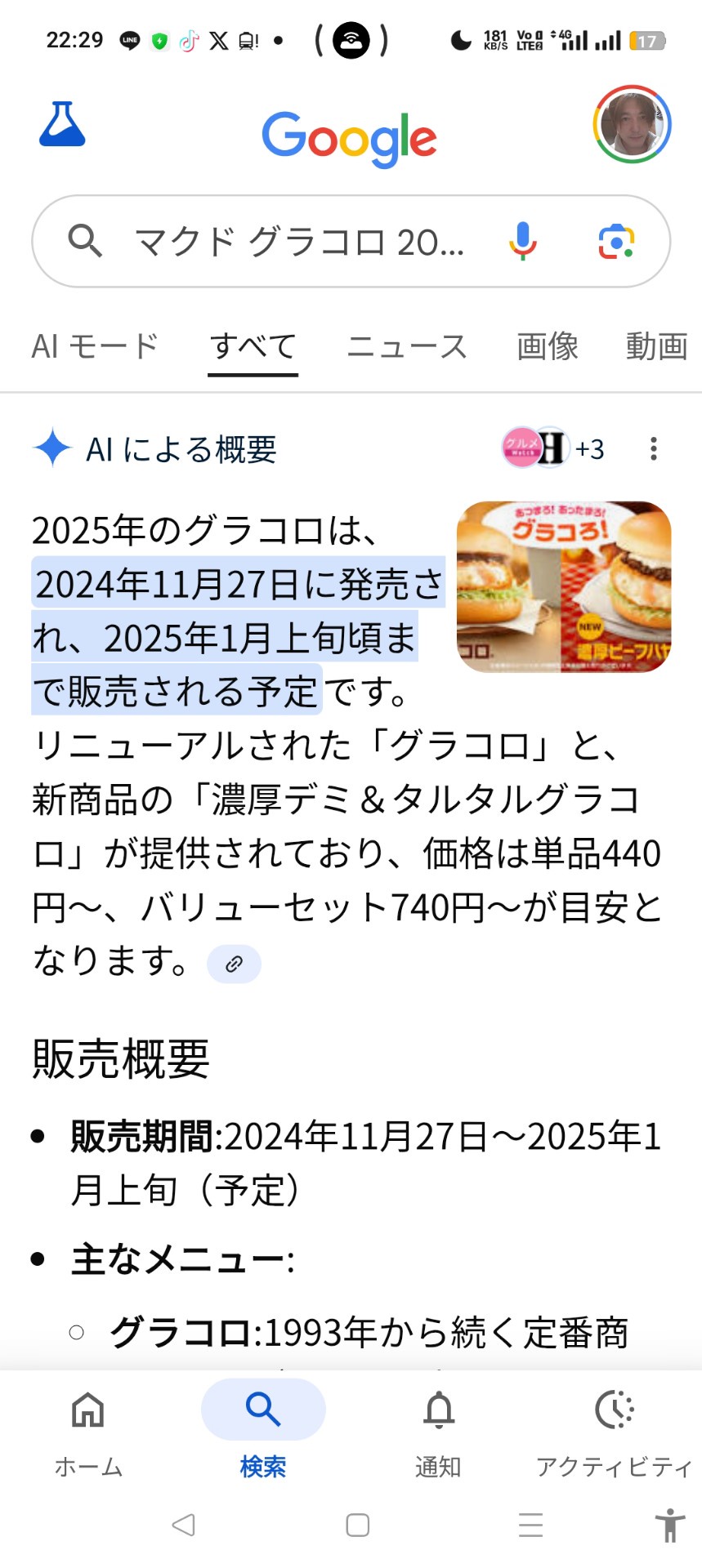Tap the search box with マクド グラコロ

coord(298,242)
